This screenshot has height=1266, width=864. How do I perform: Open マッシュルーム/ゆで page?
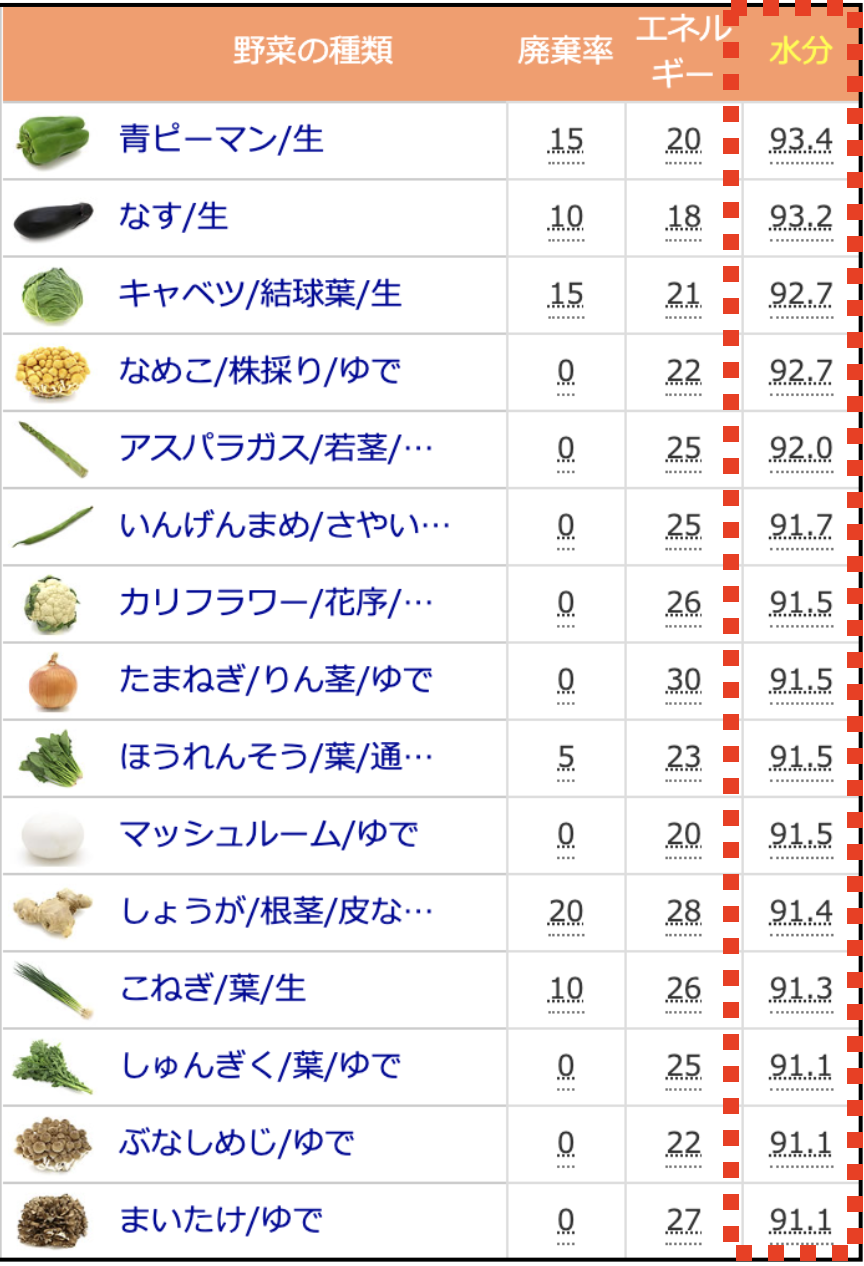pos(268,834)
